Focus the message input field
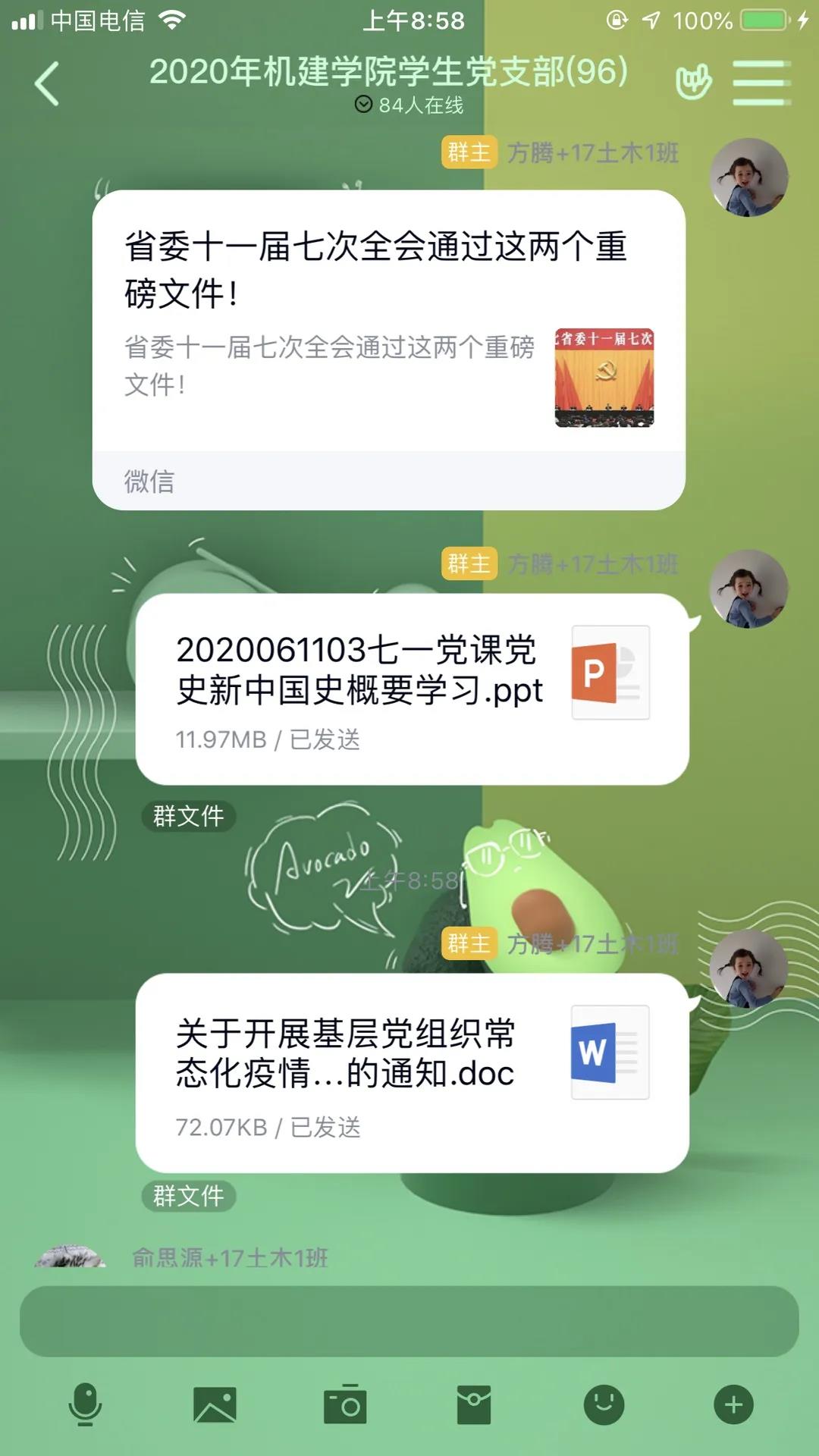 click(x=409, y=1321)
